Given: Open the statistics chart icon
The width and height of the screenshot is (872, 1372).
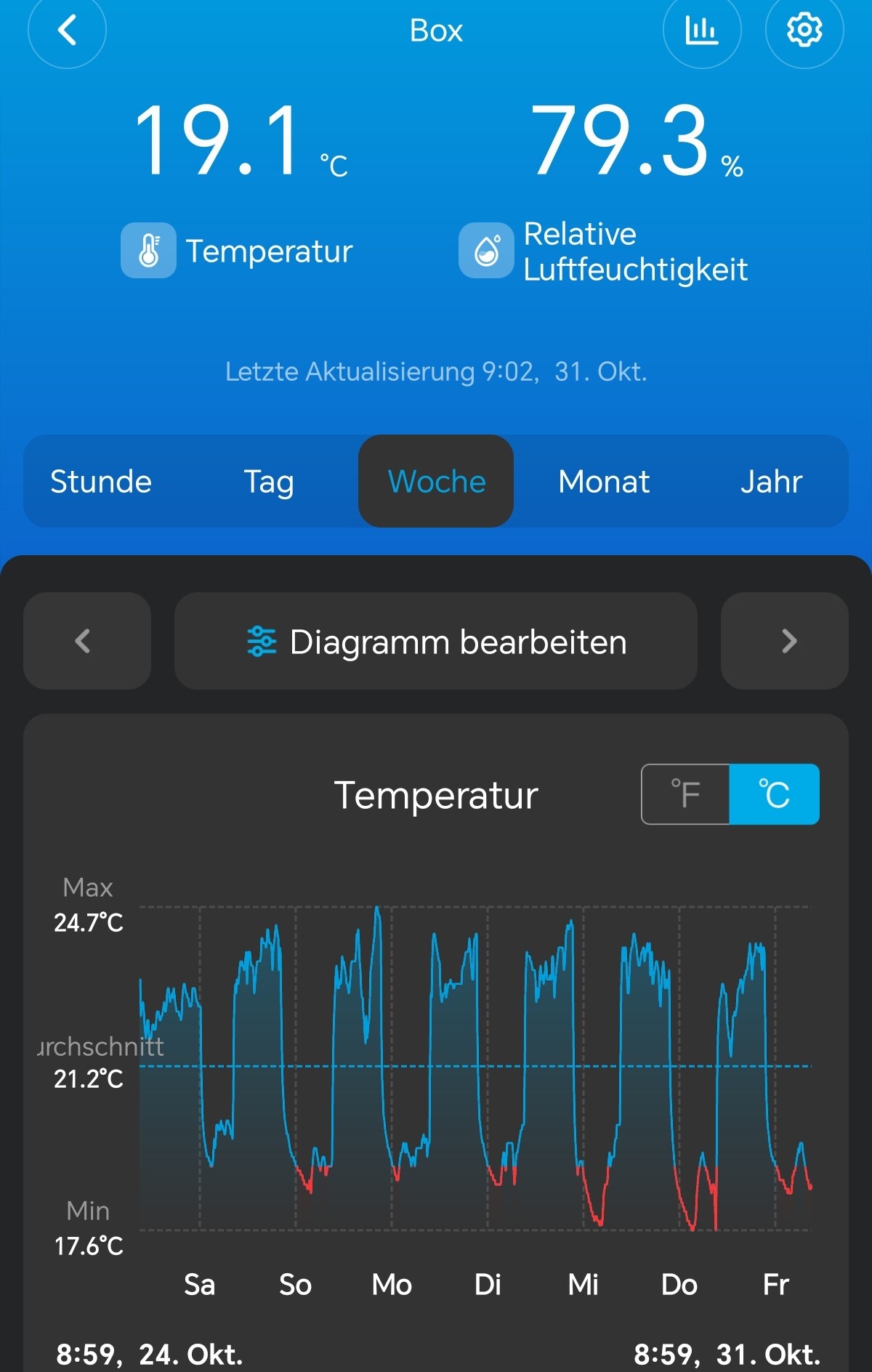Looking at the screenshot, I should 701,31.
